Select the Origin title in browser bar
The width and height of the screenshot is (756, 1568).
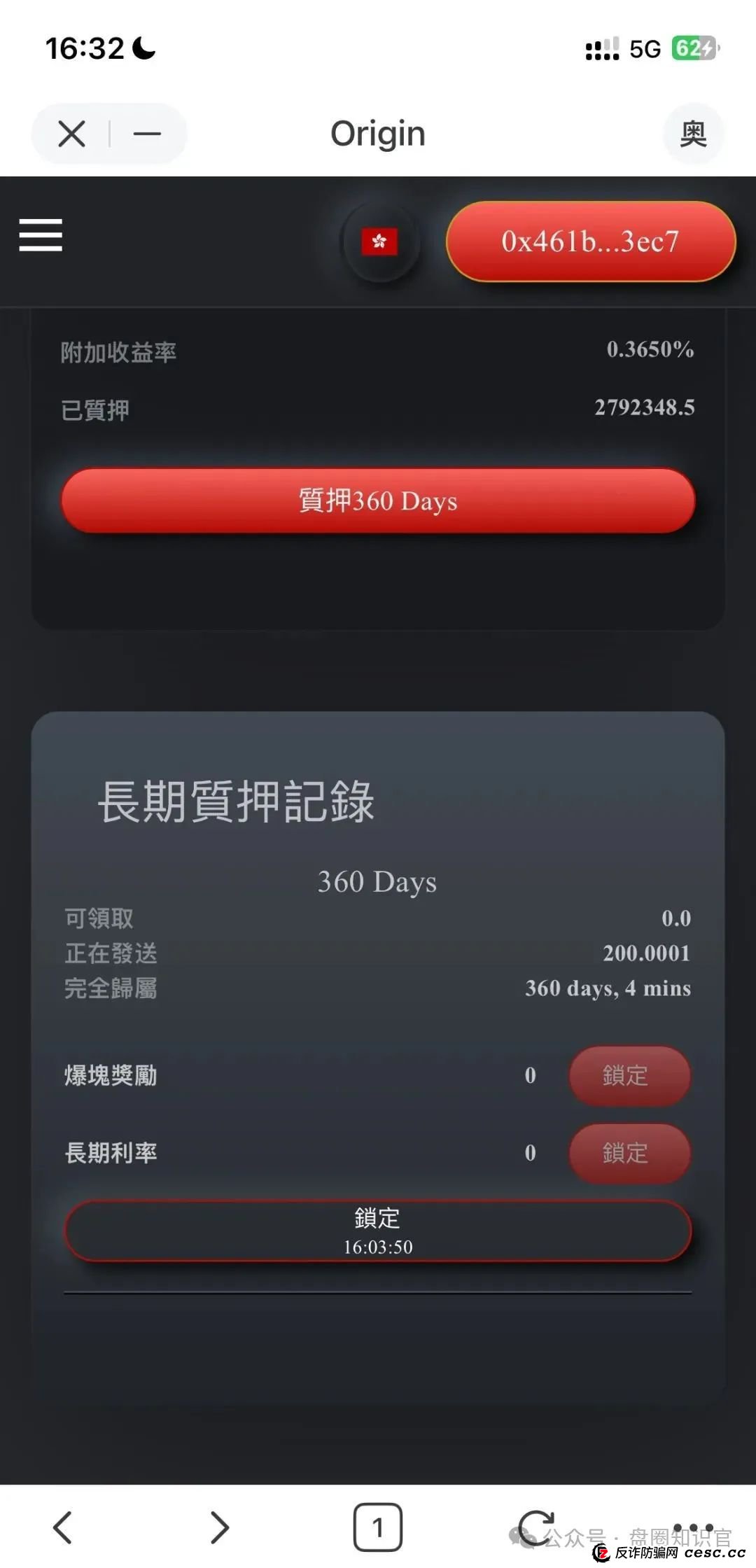pyautogui.click(x=377, y=133)
